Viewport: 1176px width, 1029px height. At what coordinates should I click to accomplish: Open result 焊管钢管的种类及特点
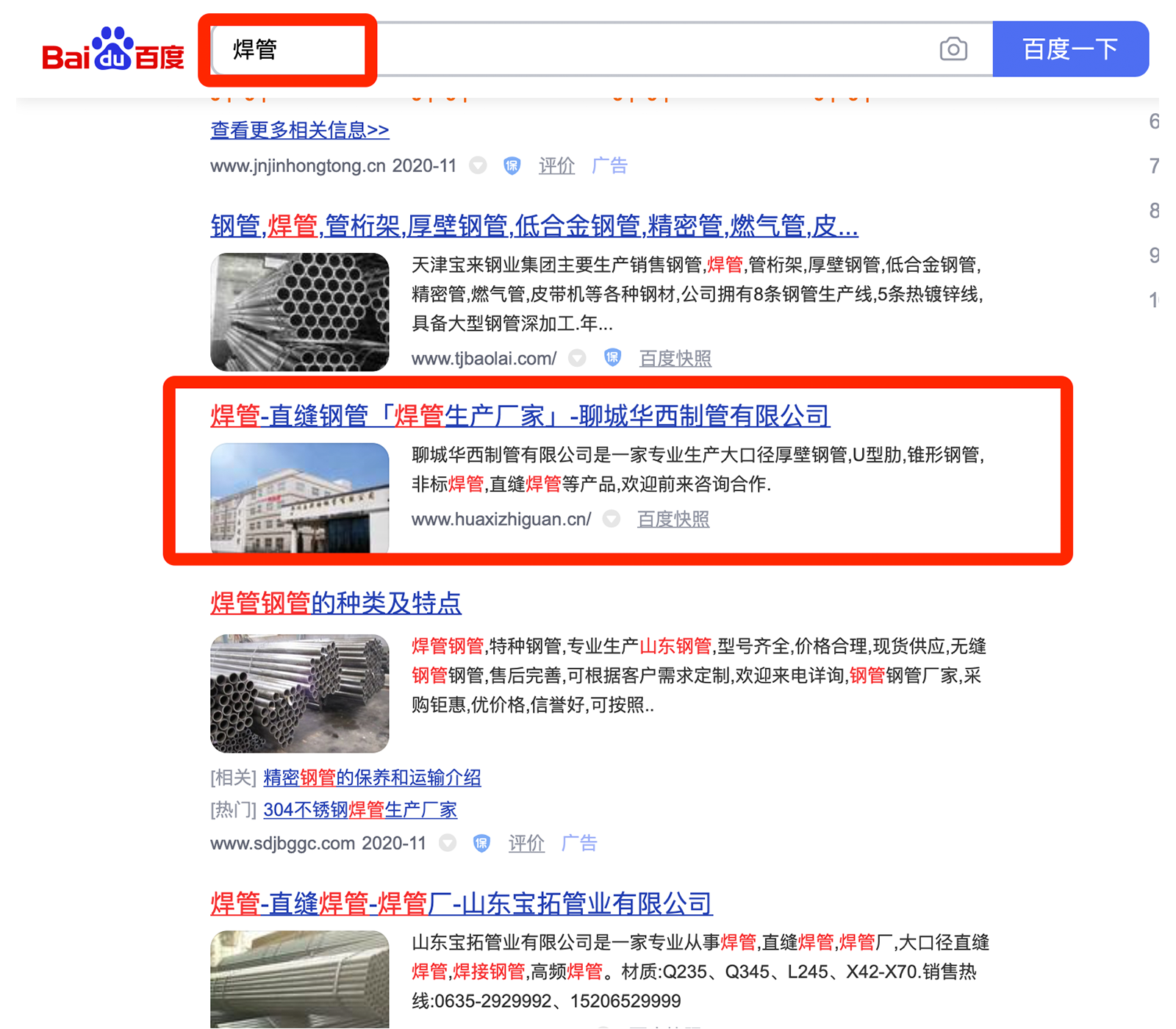tap(335, 603)
